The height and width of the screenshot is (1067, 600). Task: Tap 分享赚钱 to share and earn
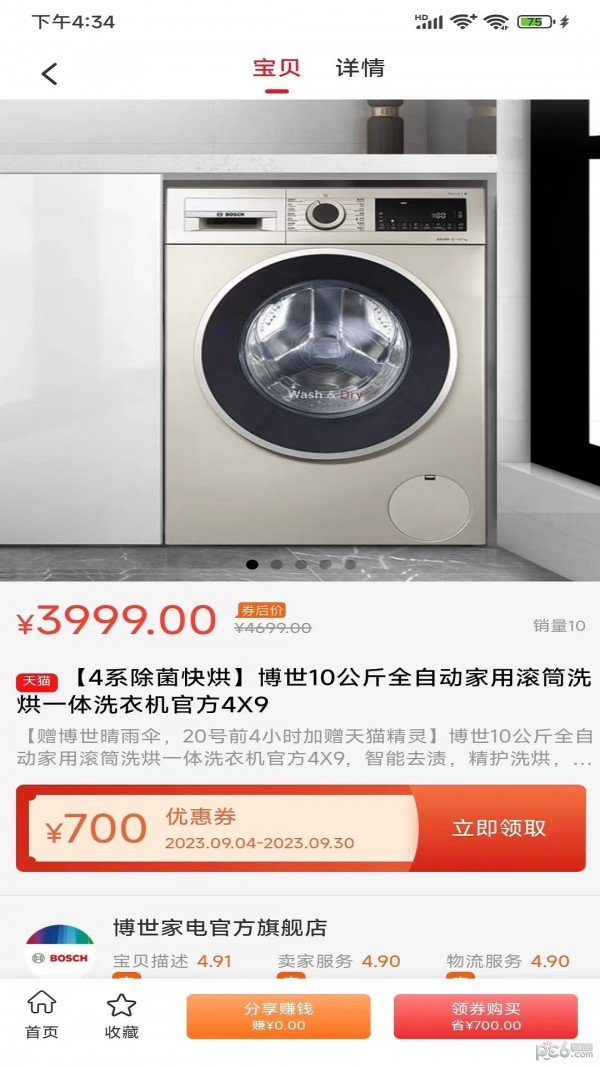coord(278,1016)
